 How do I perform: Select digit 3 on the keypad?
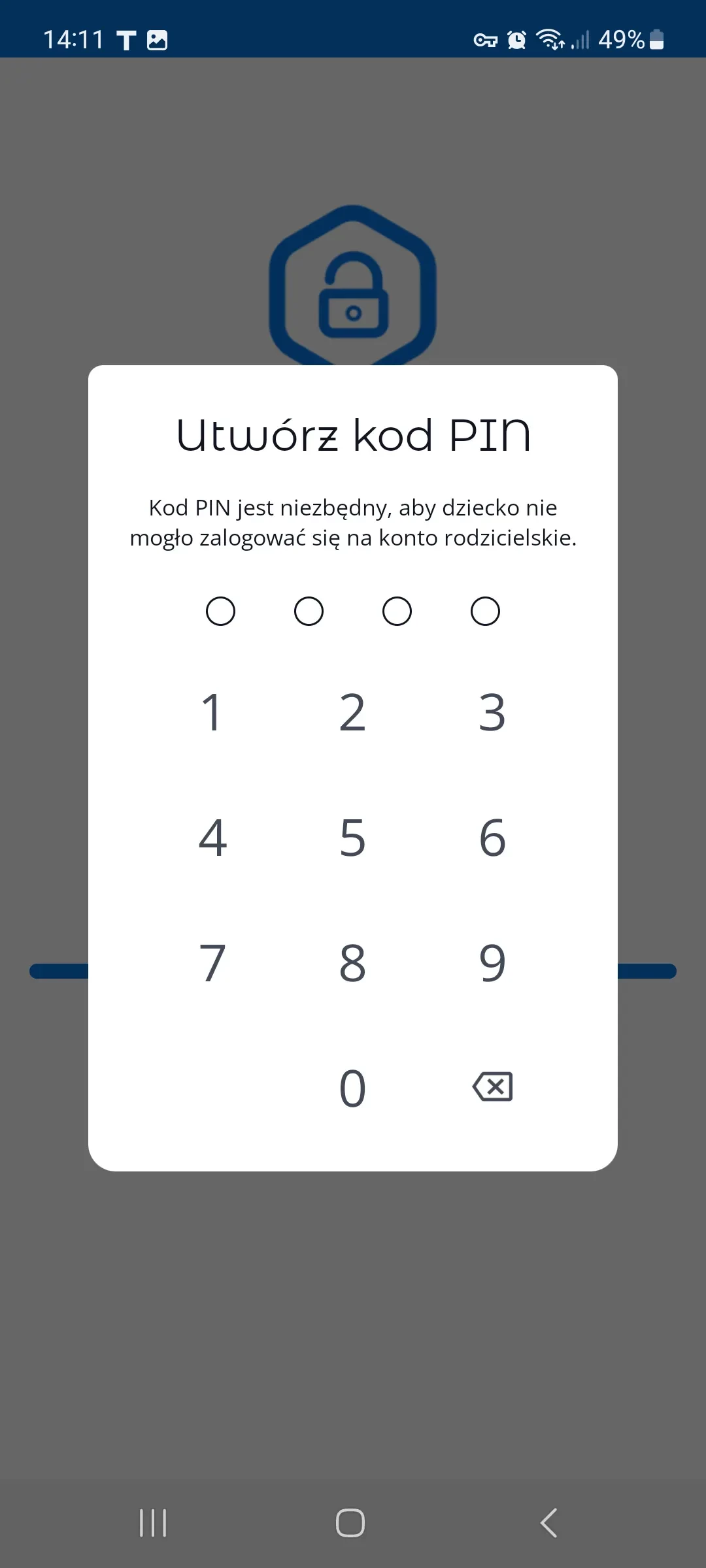pyautogui.click(x=492, y=712)
